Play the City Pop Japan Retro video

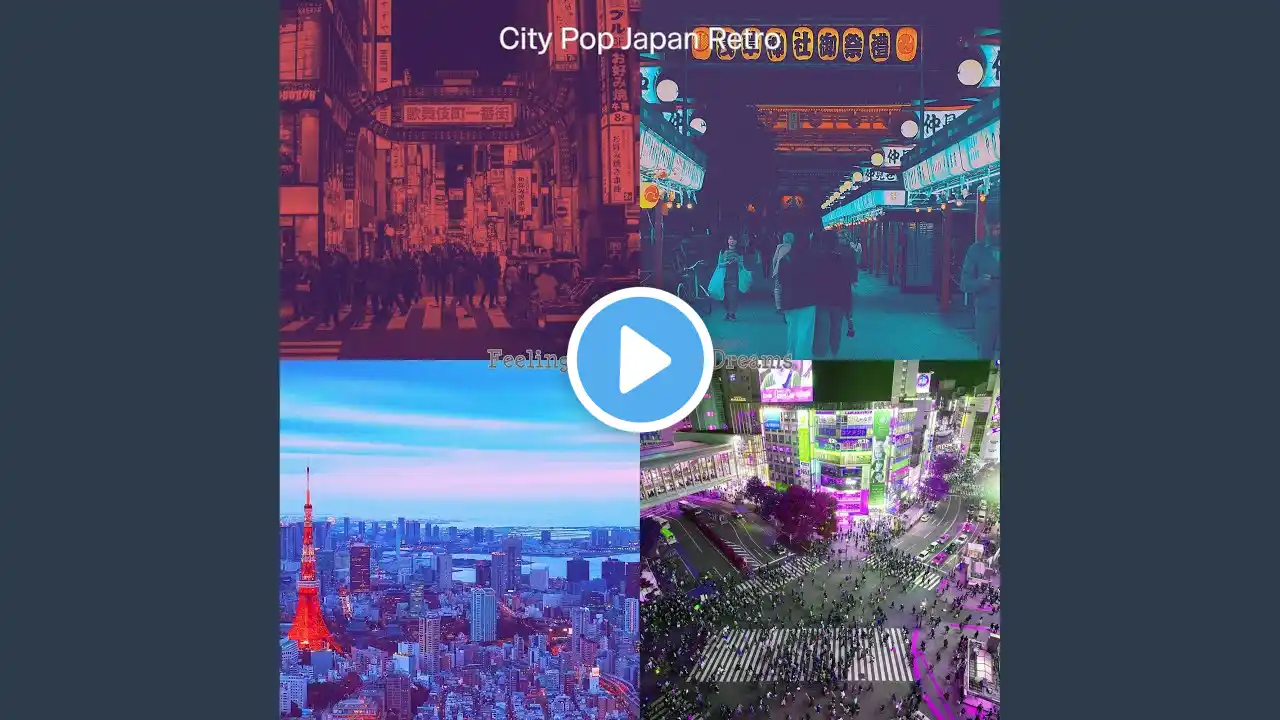[x=640, y=360]
